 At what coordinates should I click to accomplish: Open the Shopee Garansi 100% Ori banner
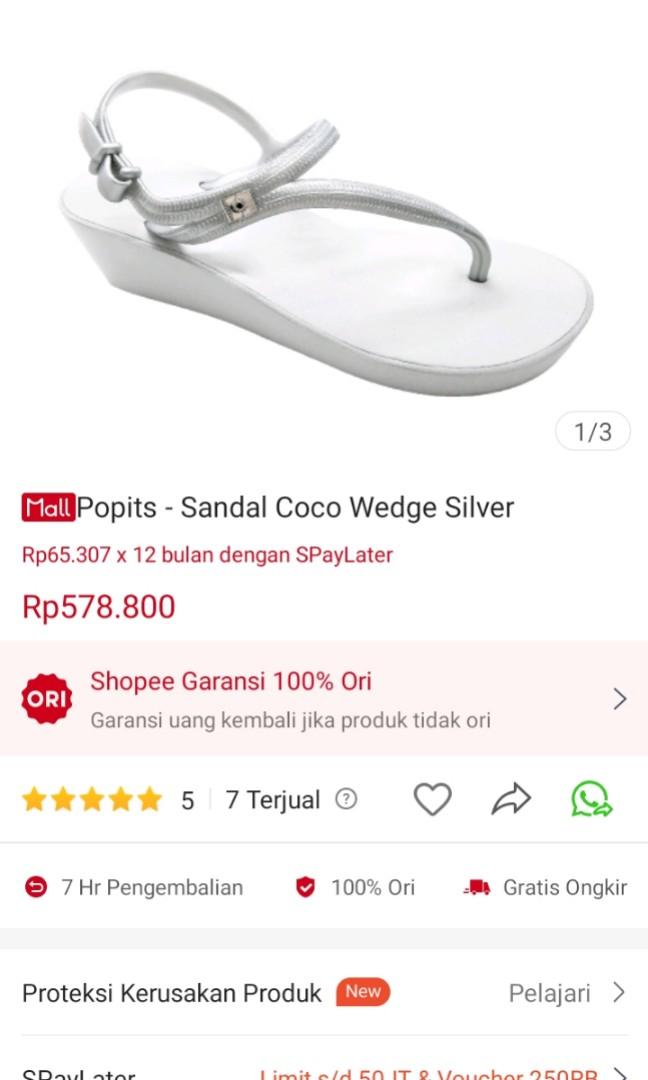tap(324, 699)
